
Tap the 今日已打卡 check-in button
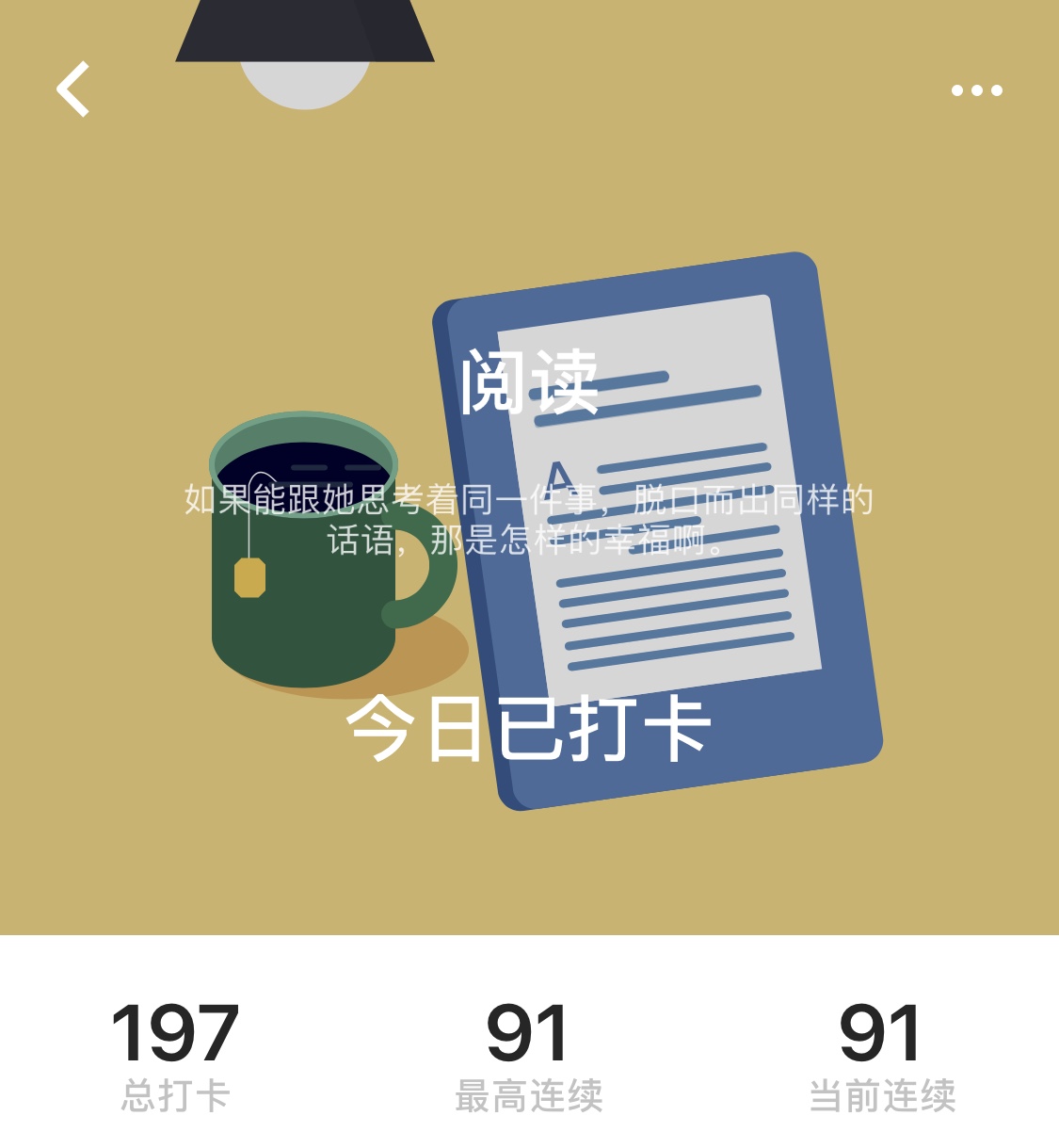[x=528, y=727]
